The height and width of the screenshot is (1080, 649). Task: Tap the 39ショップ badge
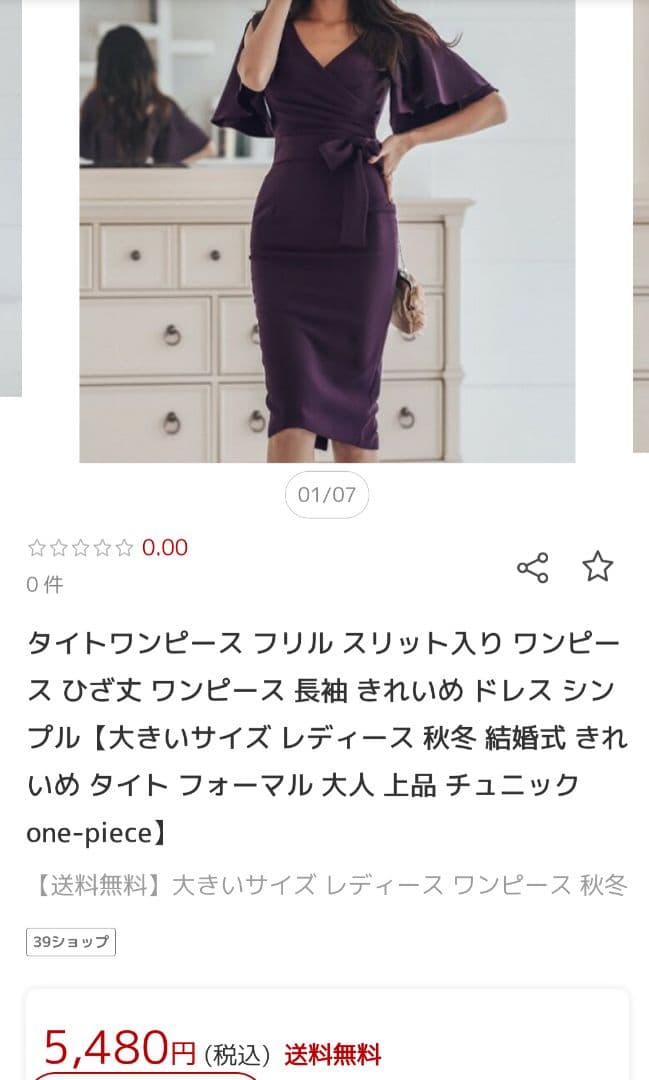point(70,942)
